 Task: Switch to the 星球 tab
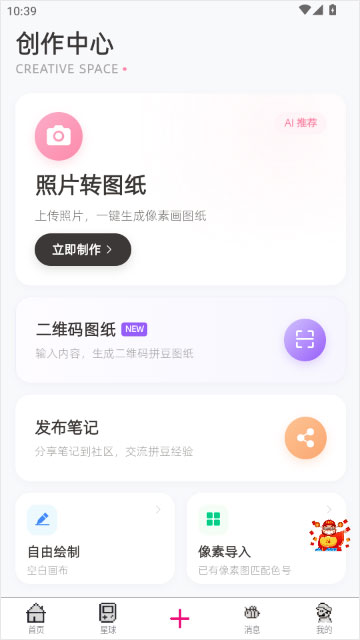click(108, 618)
